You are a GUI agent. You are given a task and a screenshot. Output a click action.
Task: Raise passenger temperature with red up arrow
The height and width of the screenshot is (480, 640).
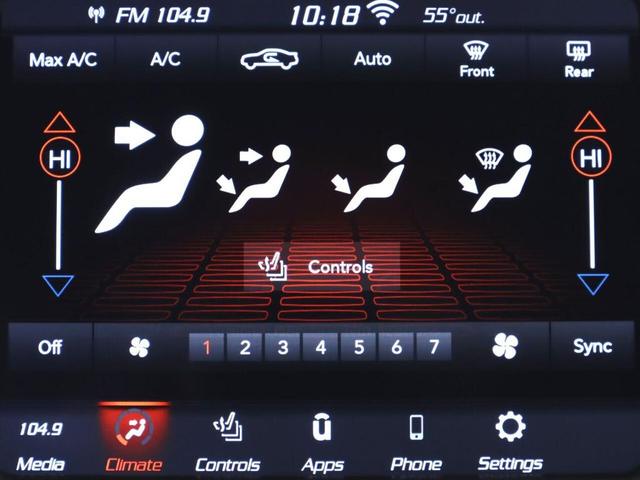coord(590,123)
